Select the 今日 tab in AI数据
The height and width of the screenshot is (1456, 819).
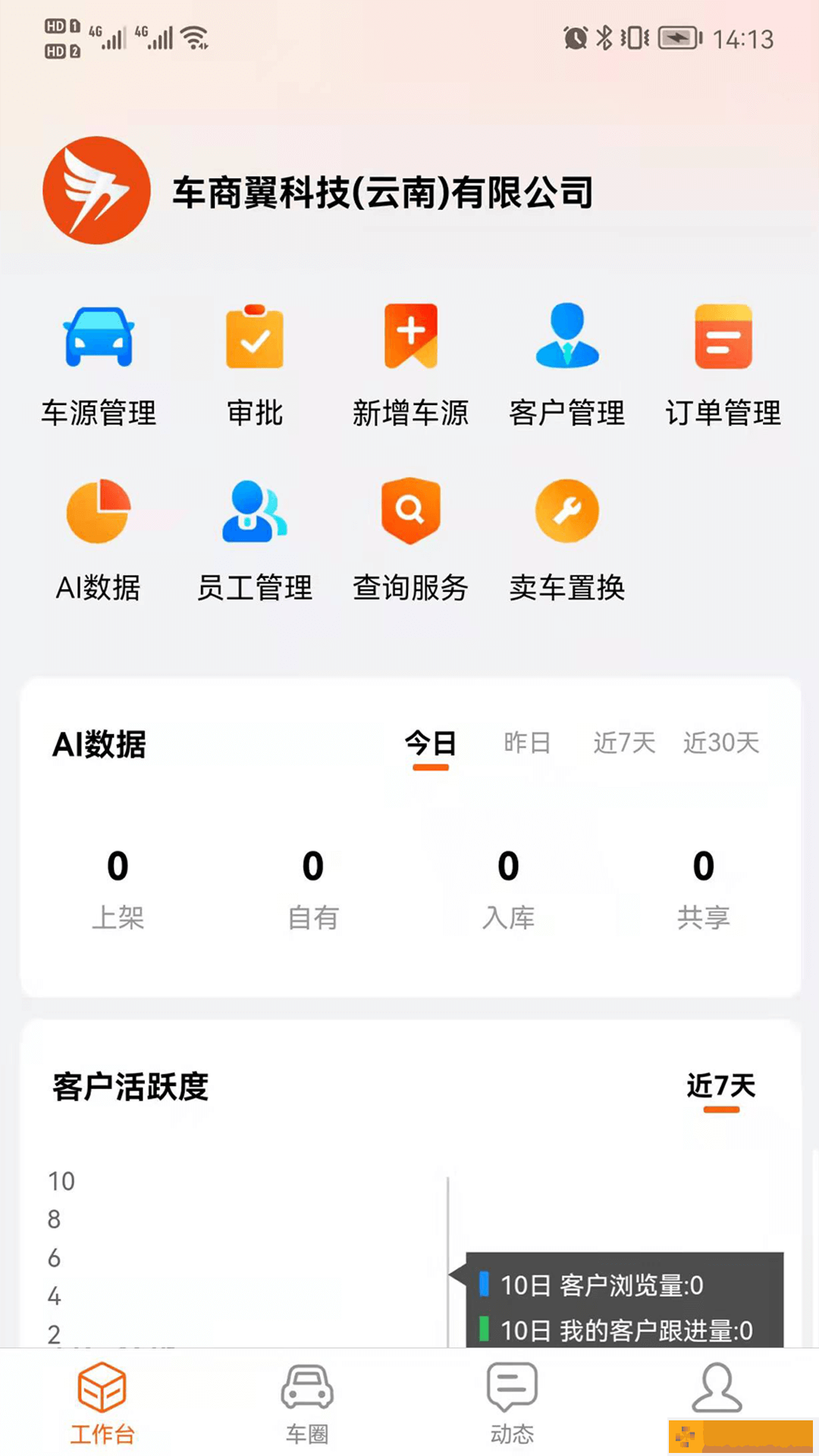pyautogui.click(x=430, y=743)
